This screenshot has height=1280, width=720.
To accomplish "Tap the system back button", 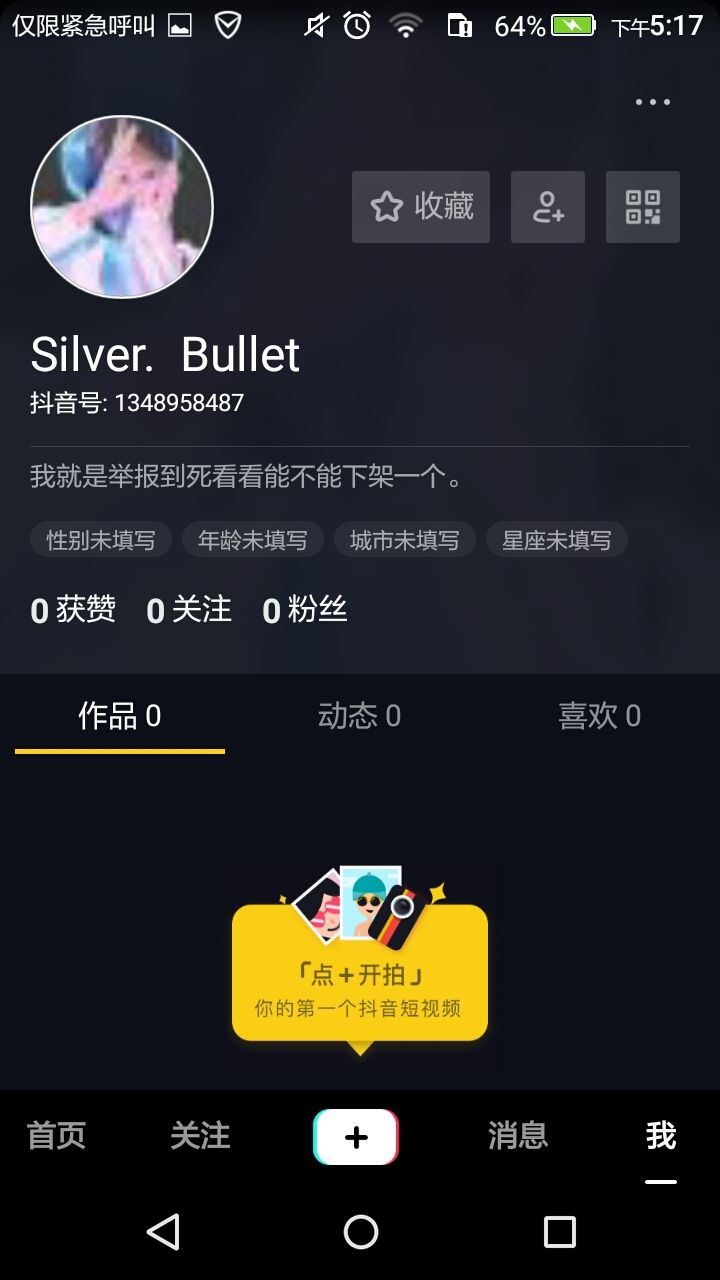I will [163, 1232].
